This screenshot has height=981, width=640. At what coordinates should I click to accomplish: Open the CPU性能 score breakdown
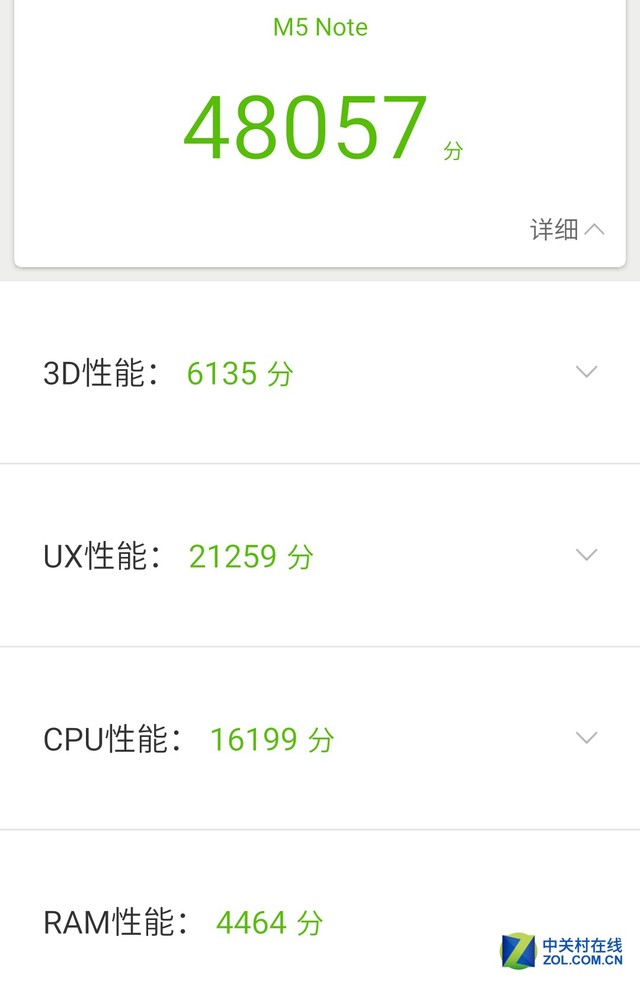tap(587, 738)
